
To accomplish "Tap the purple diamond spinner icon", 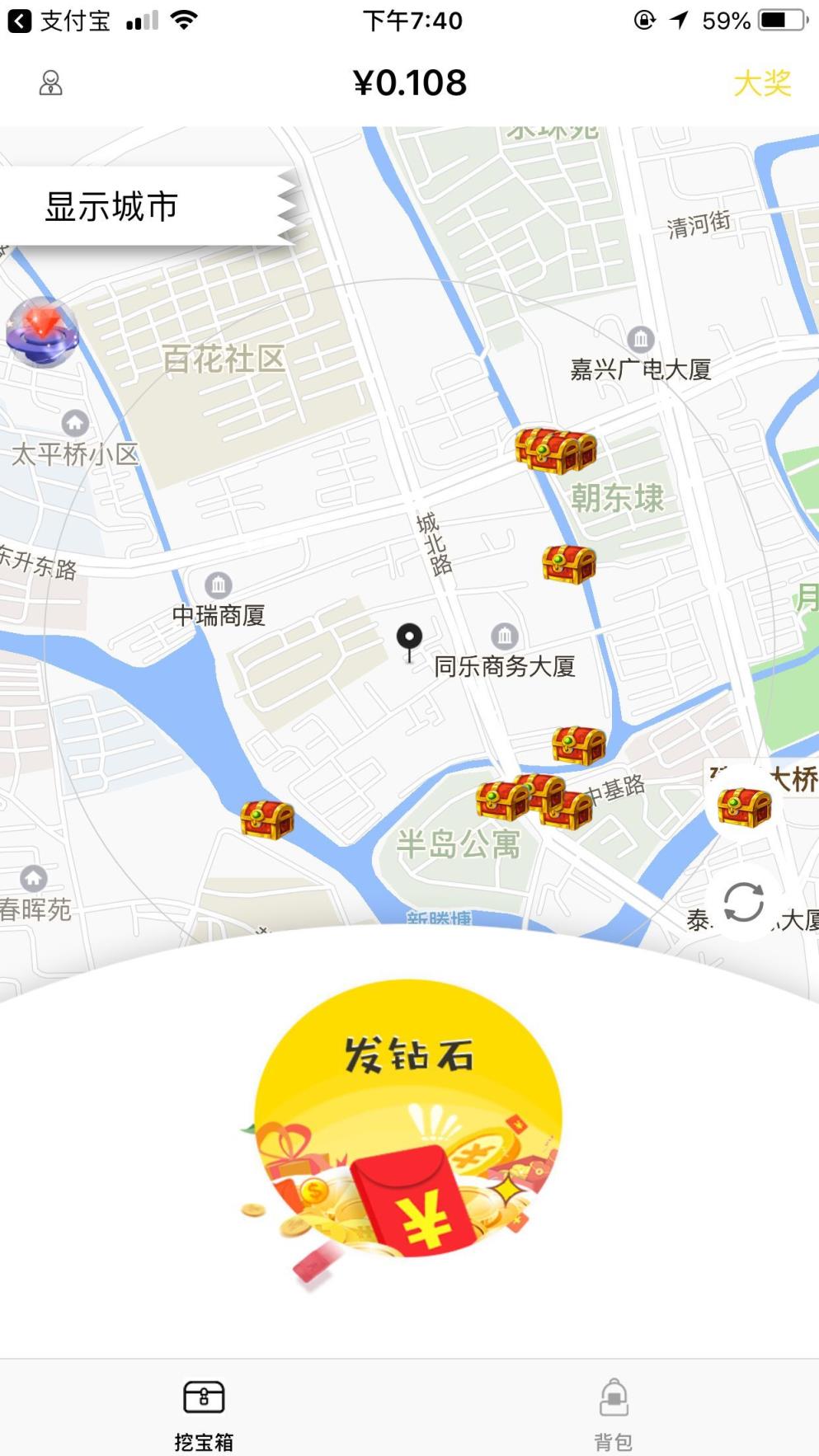I will 43,331.
